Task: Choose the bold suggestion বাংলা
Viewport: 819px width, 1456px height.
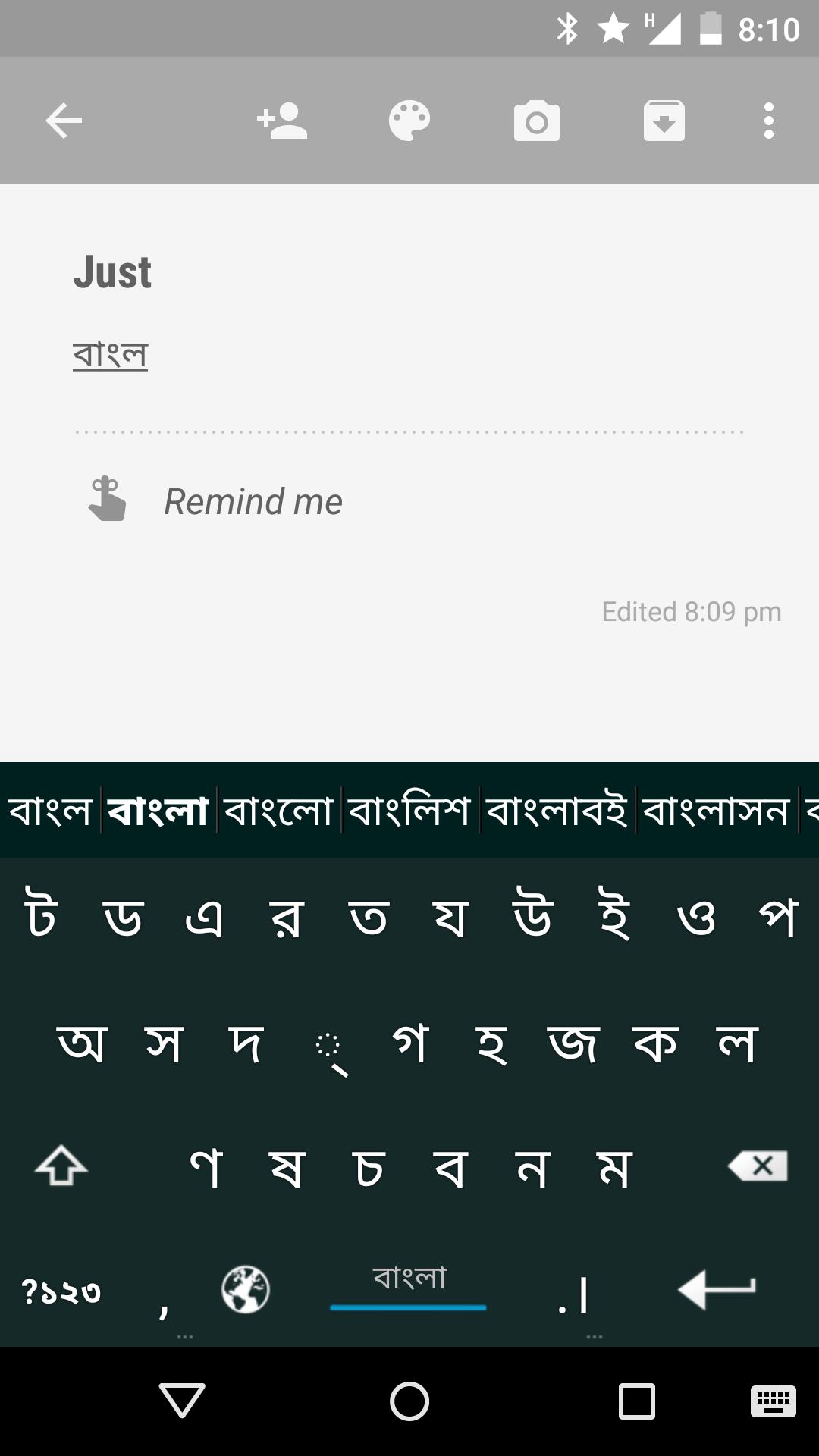Action: (158, 811)
